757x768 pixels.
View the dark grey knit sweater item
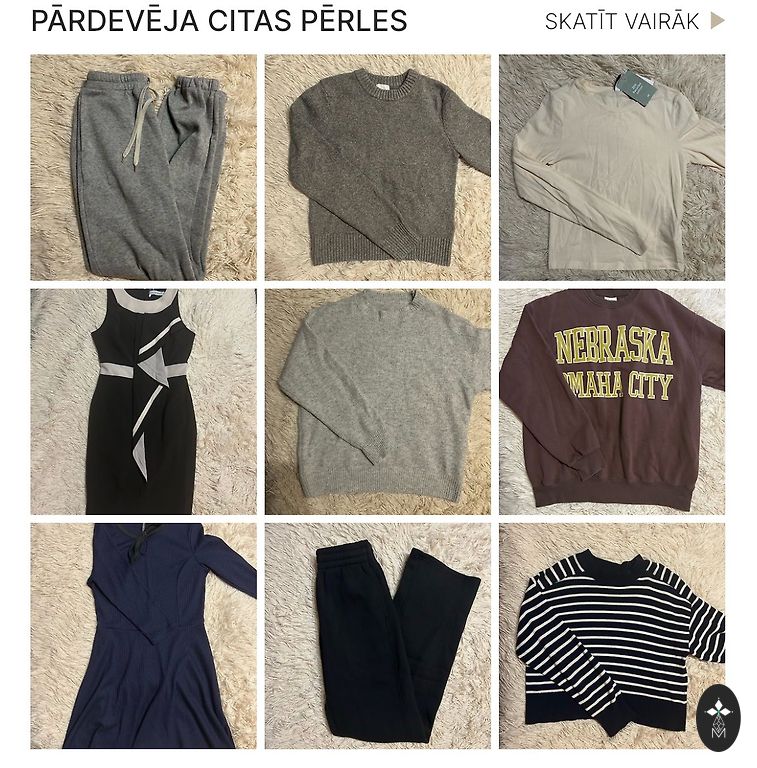tap(377, 167)
